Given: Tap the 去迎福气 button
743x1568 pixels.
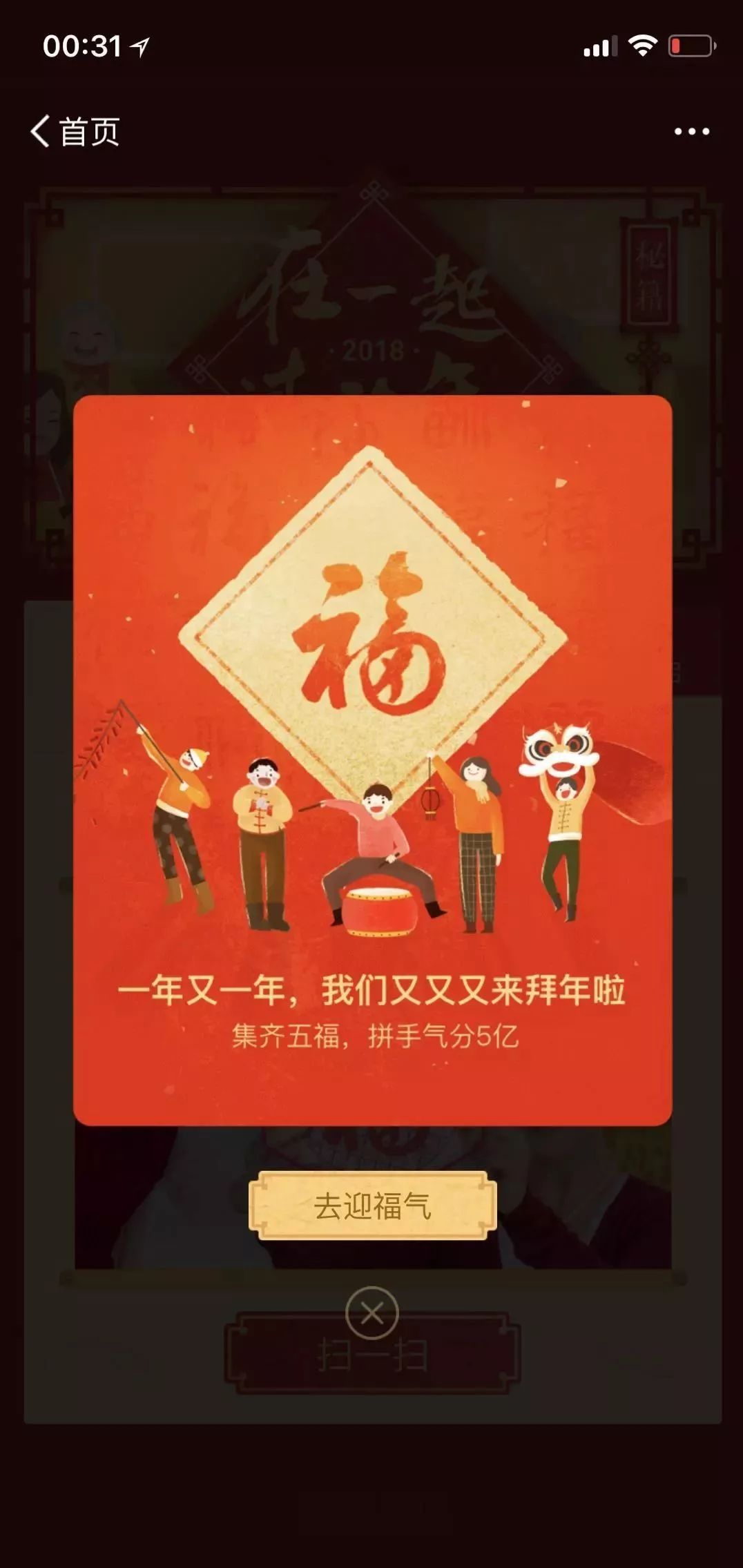Looking at the screenshot, I should tap(372, 1206).
